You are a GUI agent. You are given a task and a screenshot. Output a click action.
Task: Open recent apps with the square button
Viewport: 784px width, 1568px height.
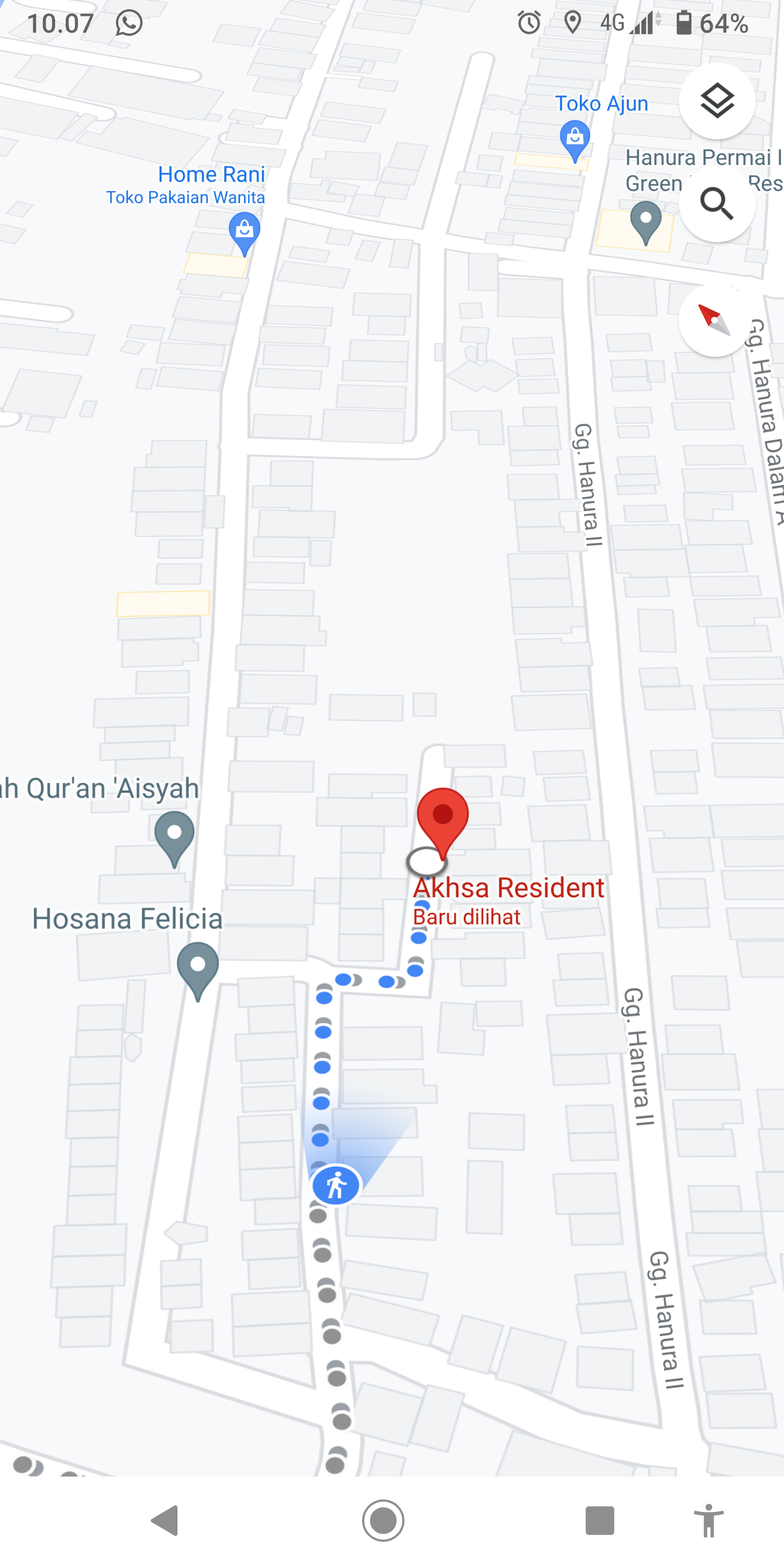tap(599, 1520)
